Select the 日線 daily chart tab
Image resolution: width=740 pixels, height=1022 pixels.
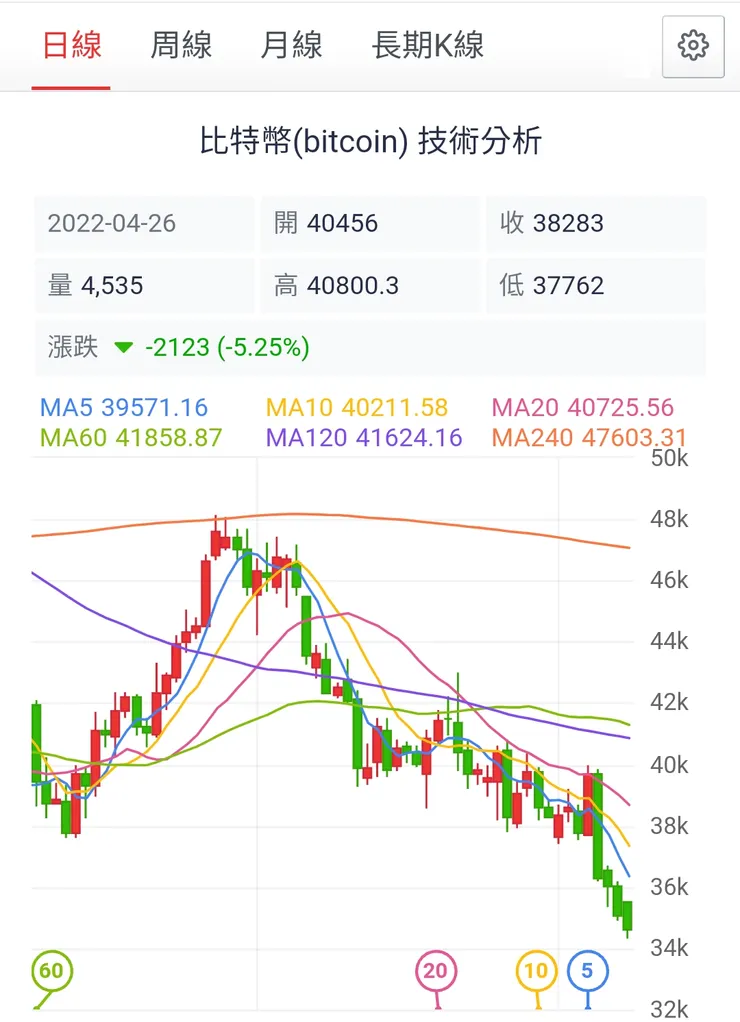[71, 46]
